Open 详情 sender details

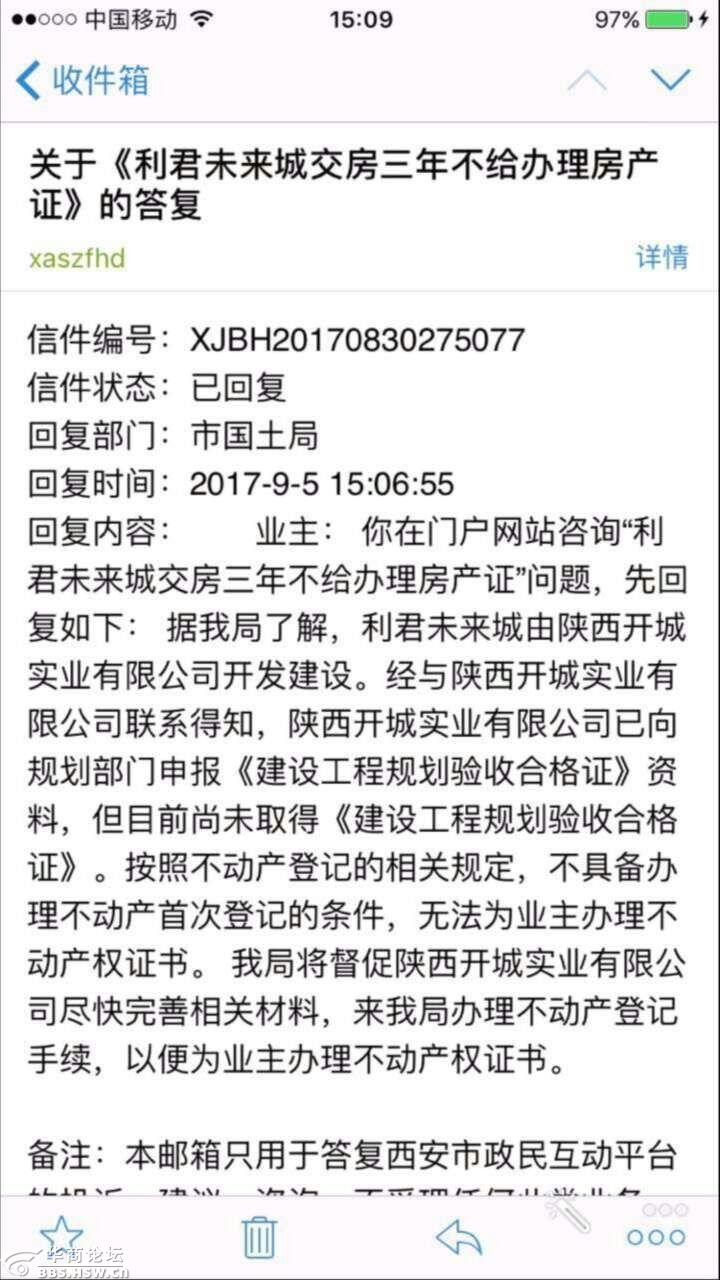662,257
